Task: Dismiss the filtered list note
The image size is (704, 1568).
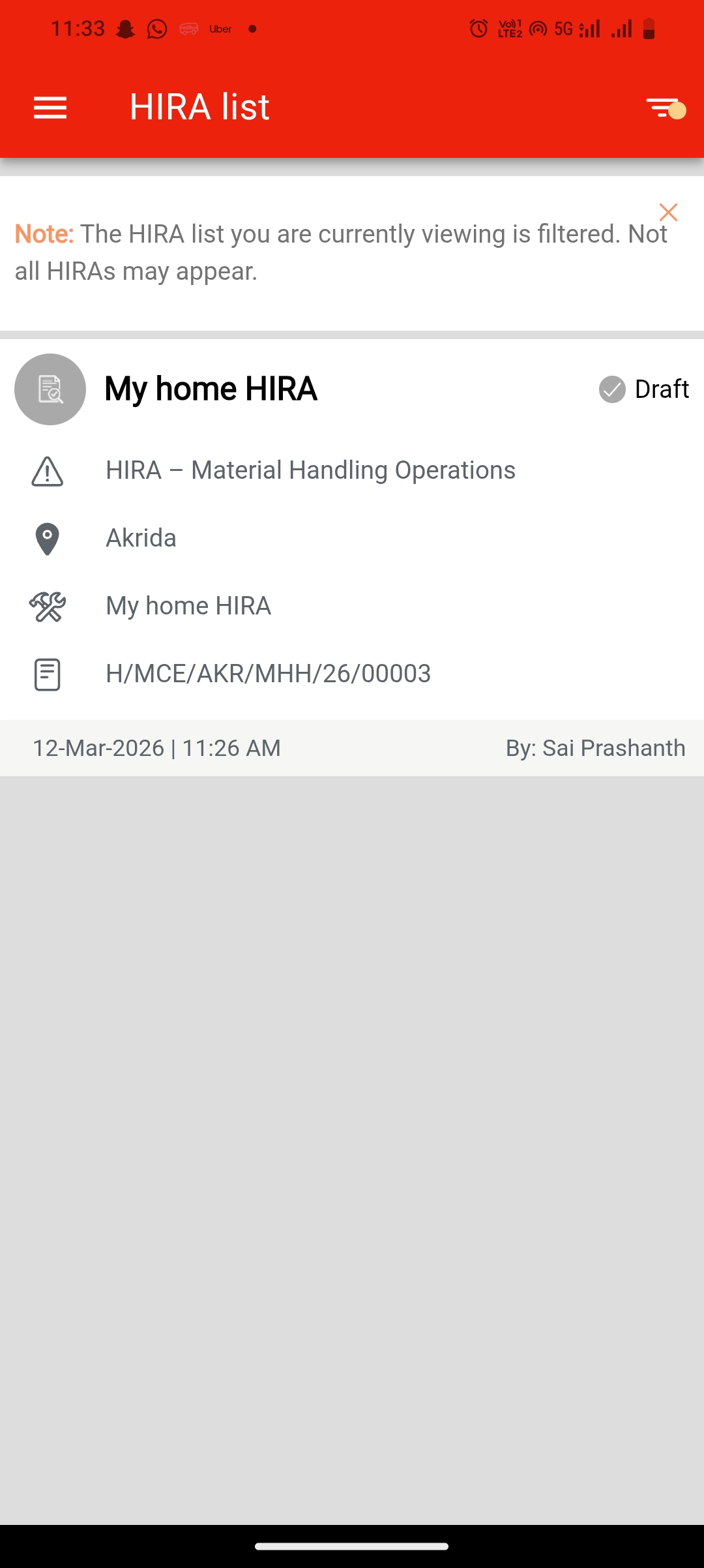Action: (x=668, y=212)
